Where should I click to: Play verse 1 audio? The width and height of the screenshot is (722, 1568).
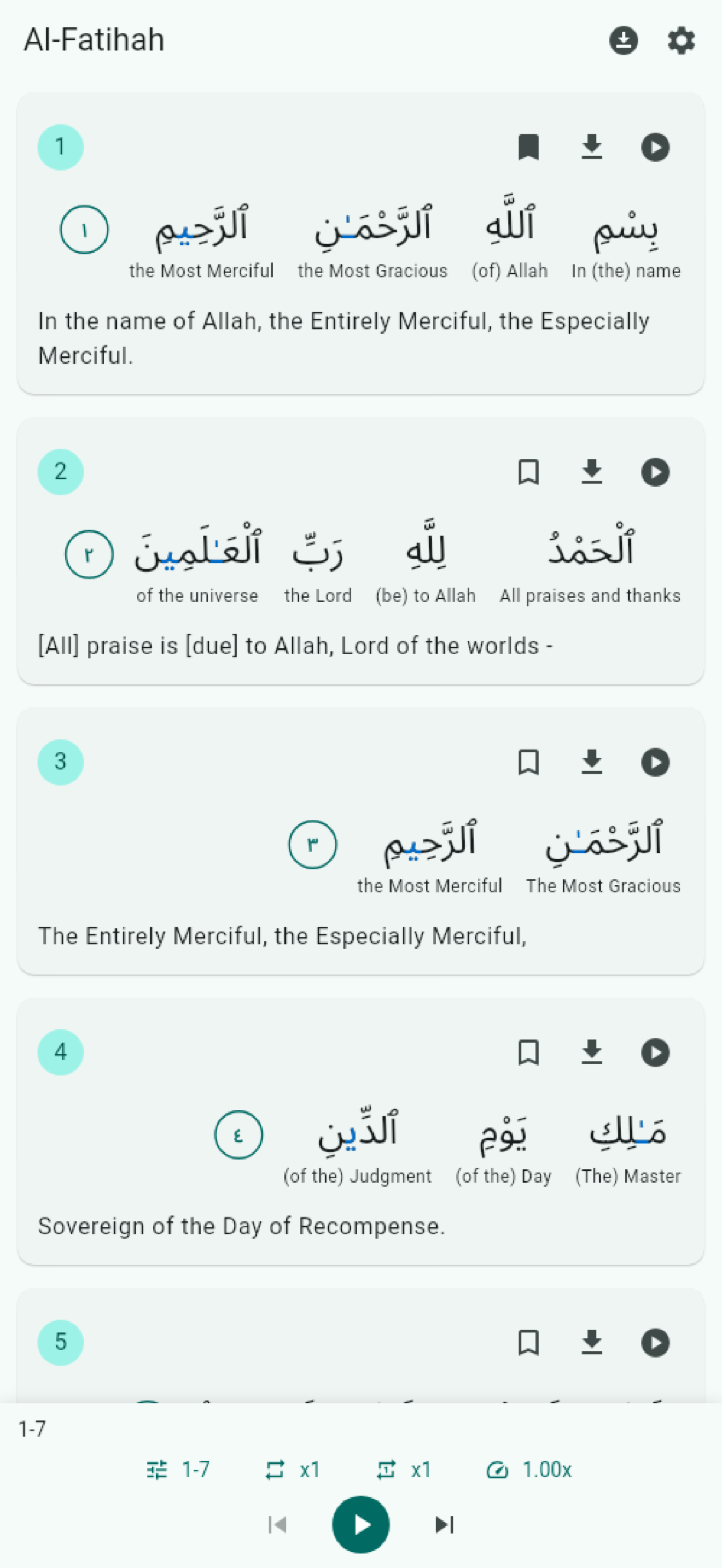tap(655, 147)
